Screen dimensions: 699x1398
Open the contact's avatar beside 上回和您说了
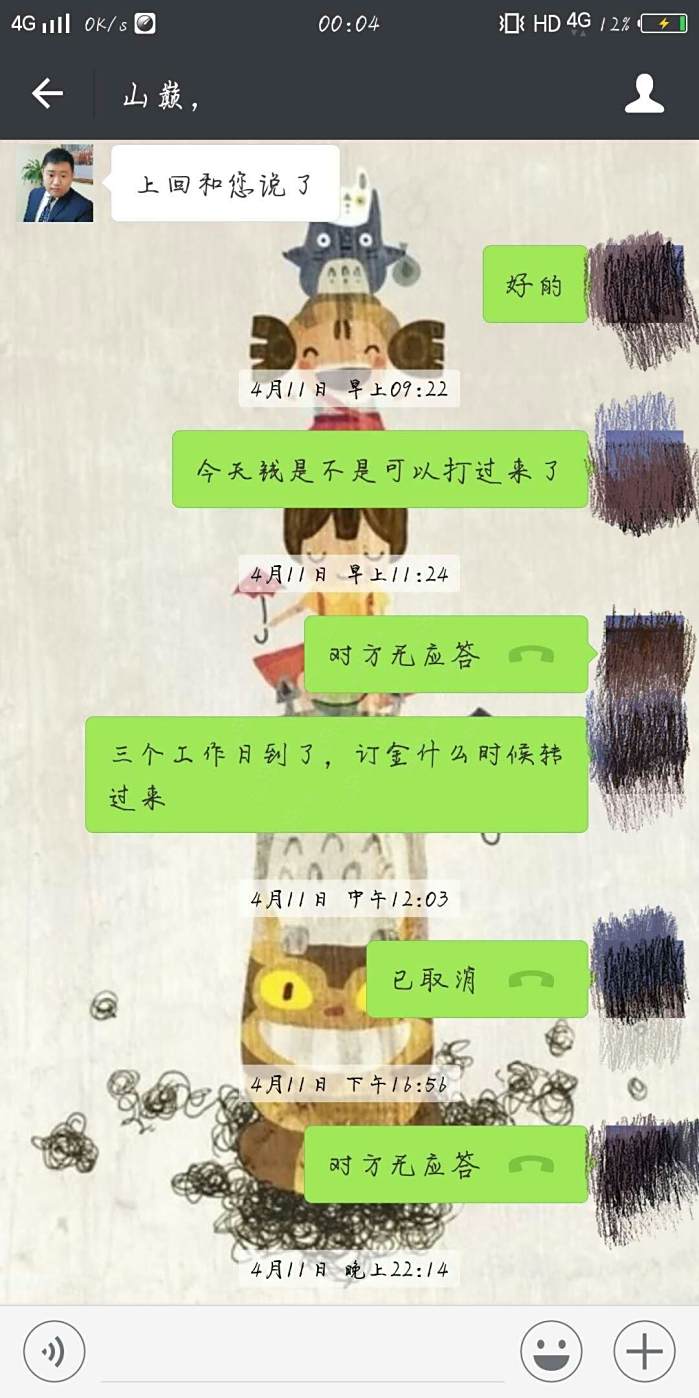point(55,183)
